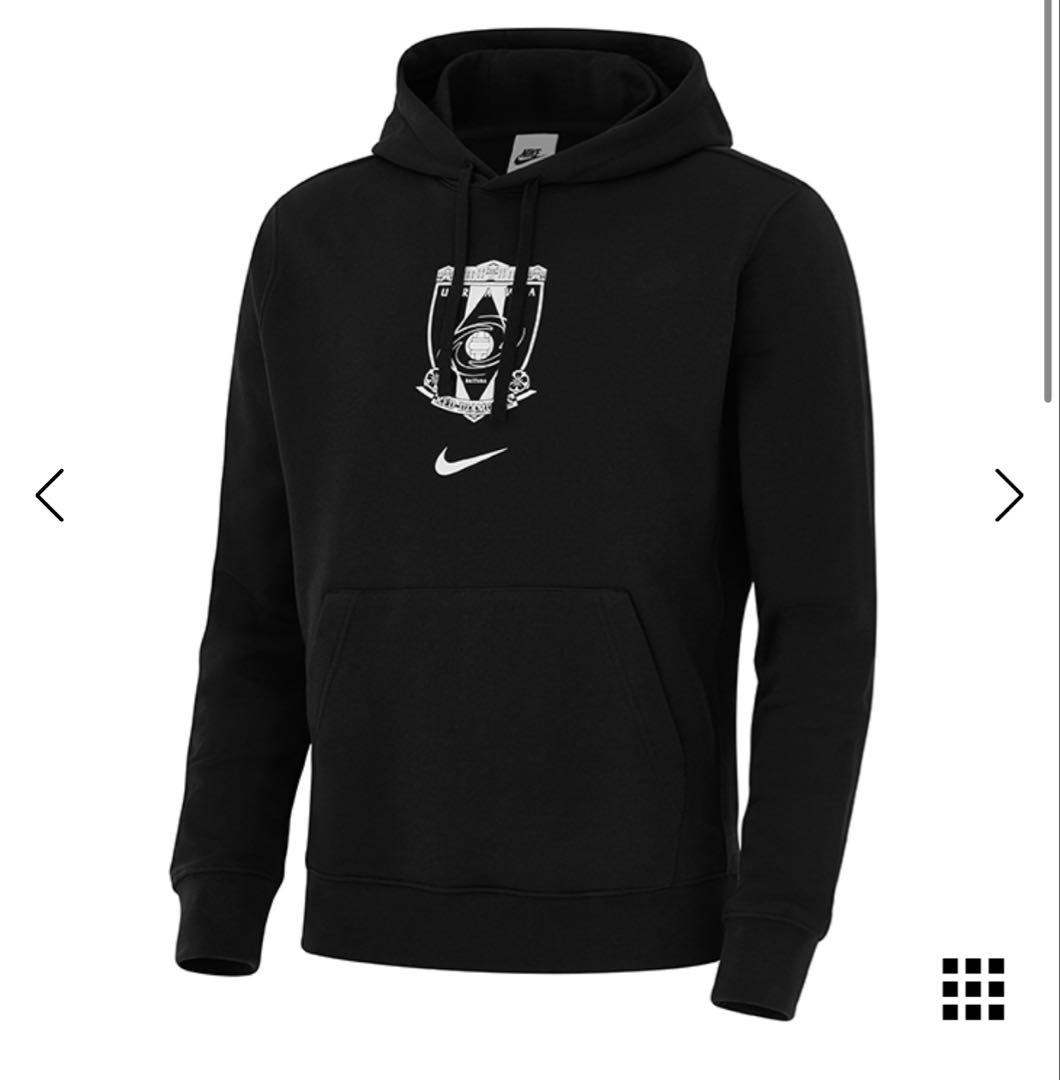Screen dimensions: 1060x1080
Task: Tap the soccer ball emblem inside the crest
Action: [x=478, y=343]
